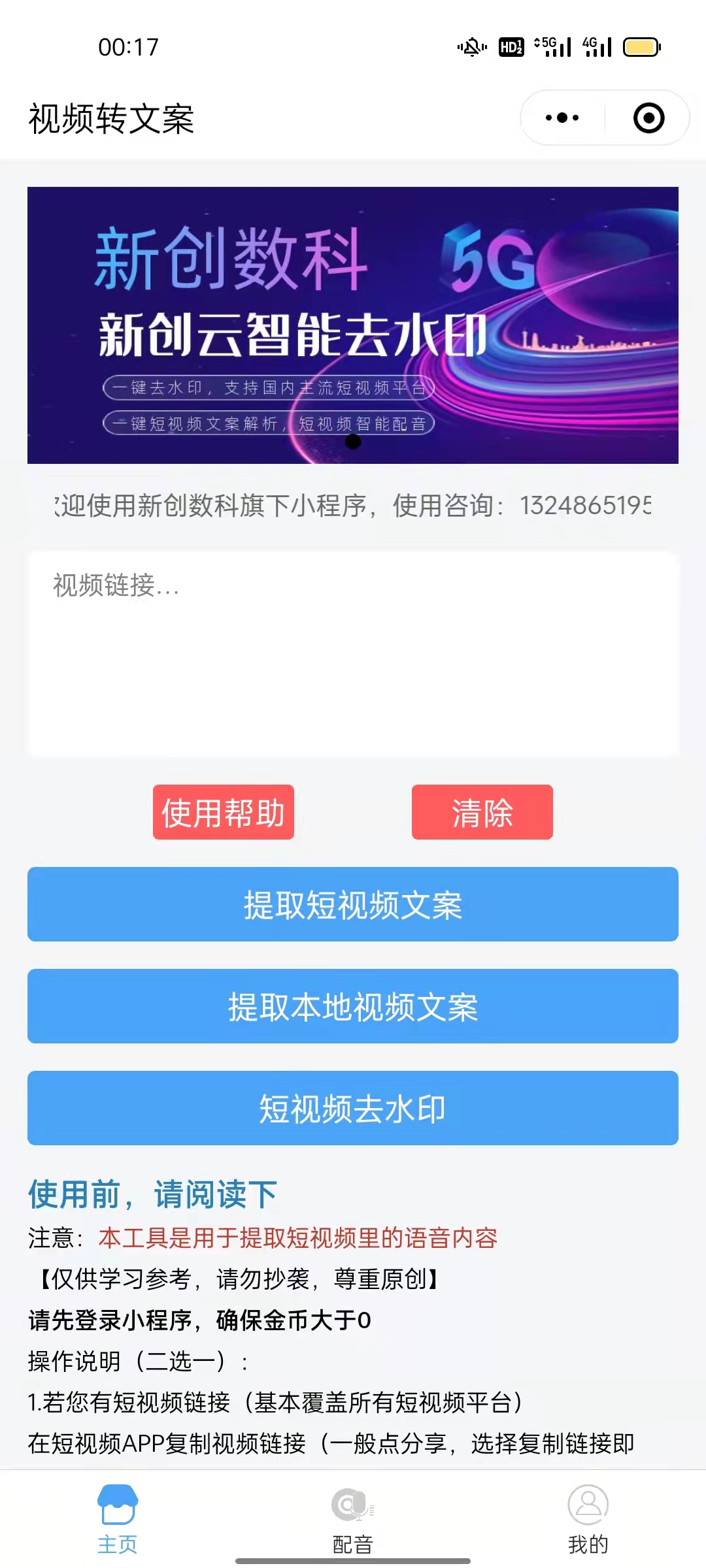Clear the link field with 清除
Image resolution: width=706 pixels, height=1568 pixels.
click(x=482, y=812)
